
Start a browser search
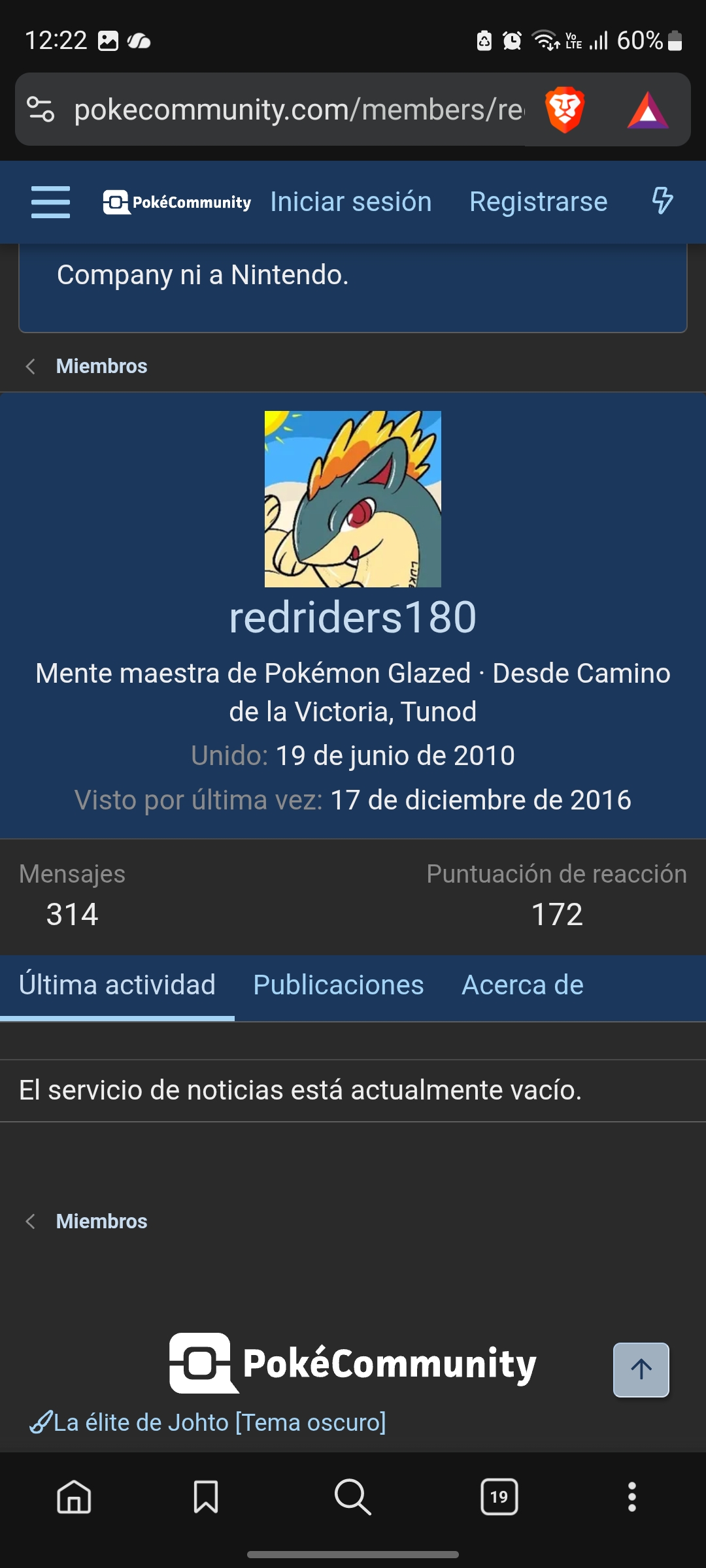coord(353,1496)
